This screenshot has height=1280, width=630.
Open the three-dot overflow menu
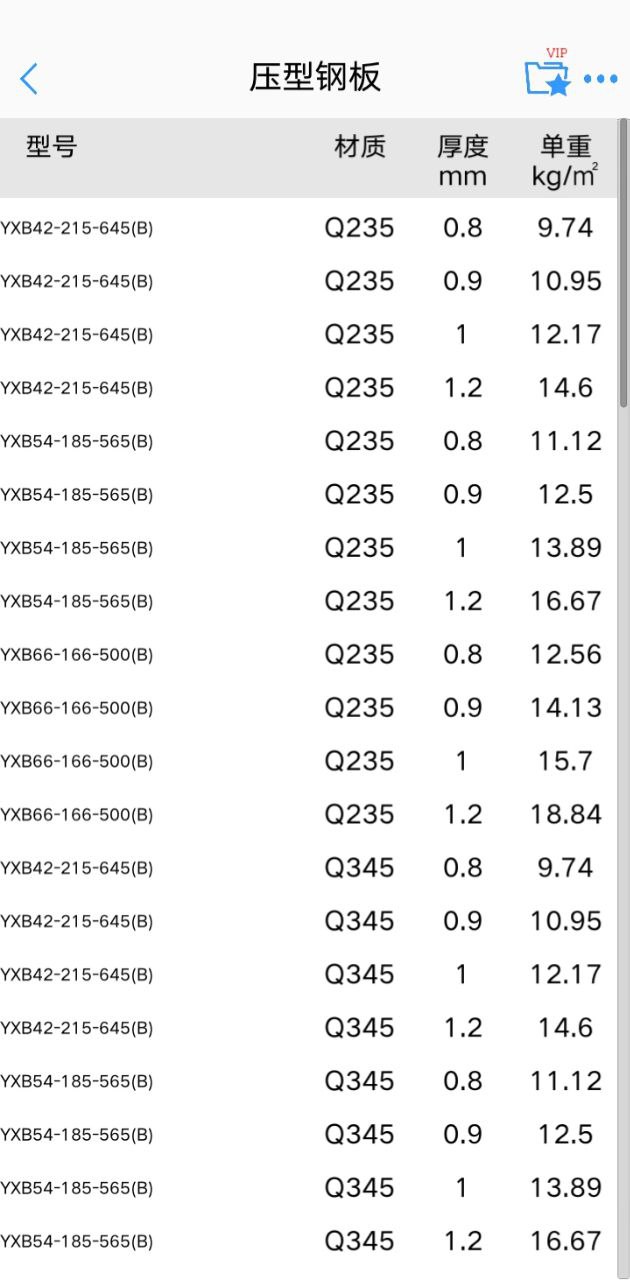[x=600, y=79]
